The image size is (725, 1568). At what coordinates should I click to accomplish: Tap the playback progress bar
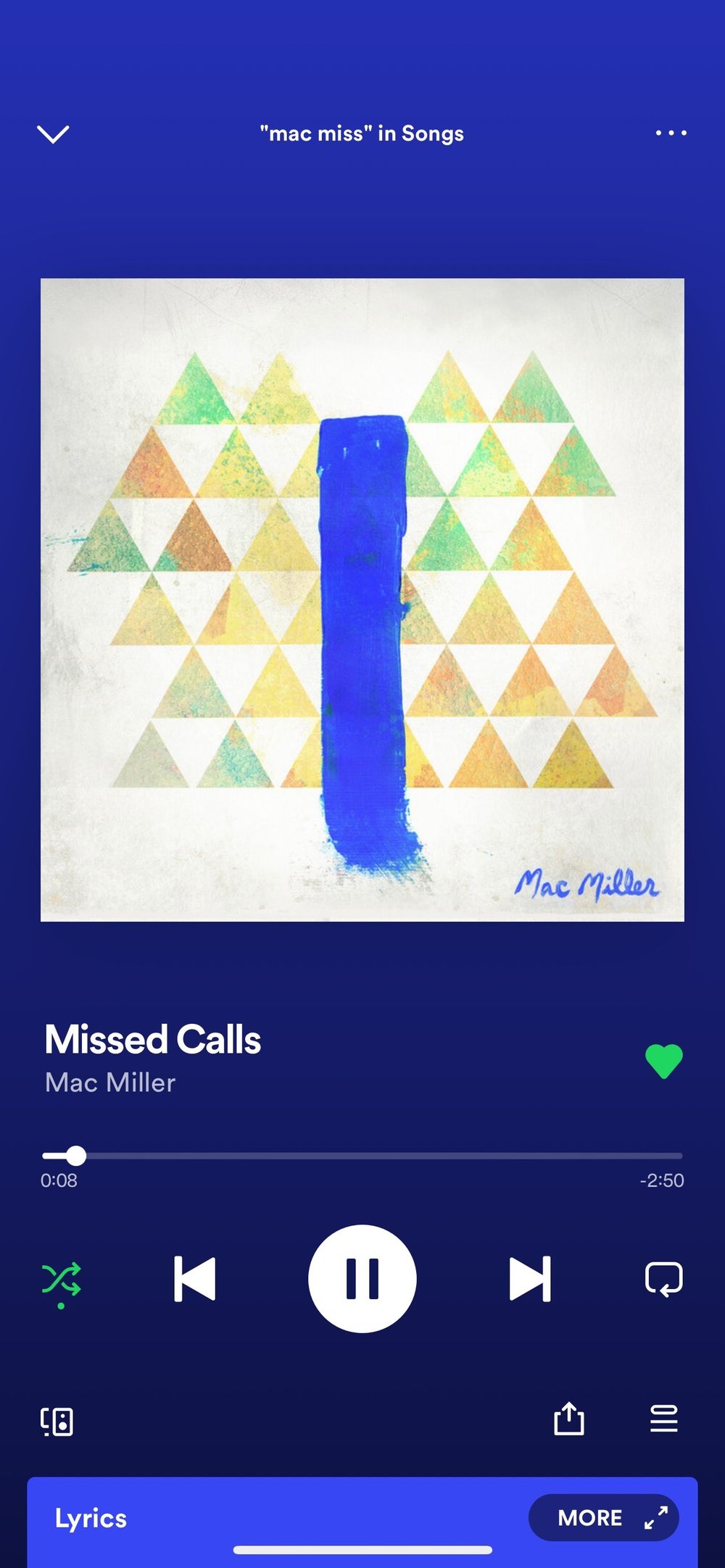[x=362, y=1156]
